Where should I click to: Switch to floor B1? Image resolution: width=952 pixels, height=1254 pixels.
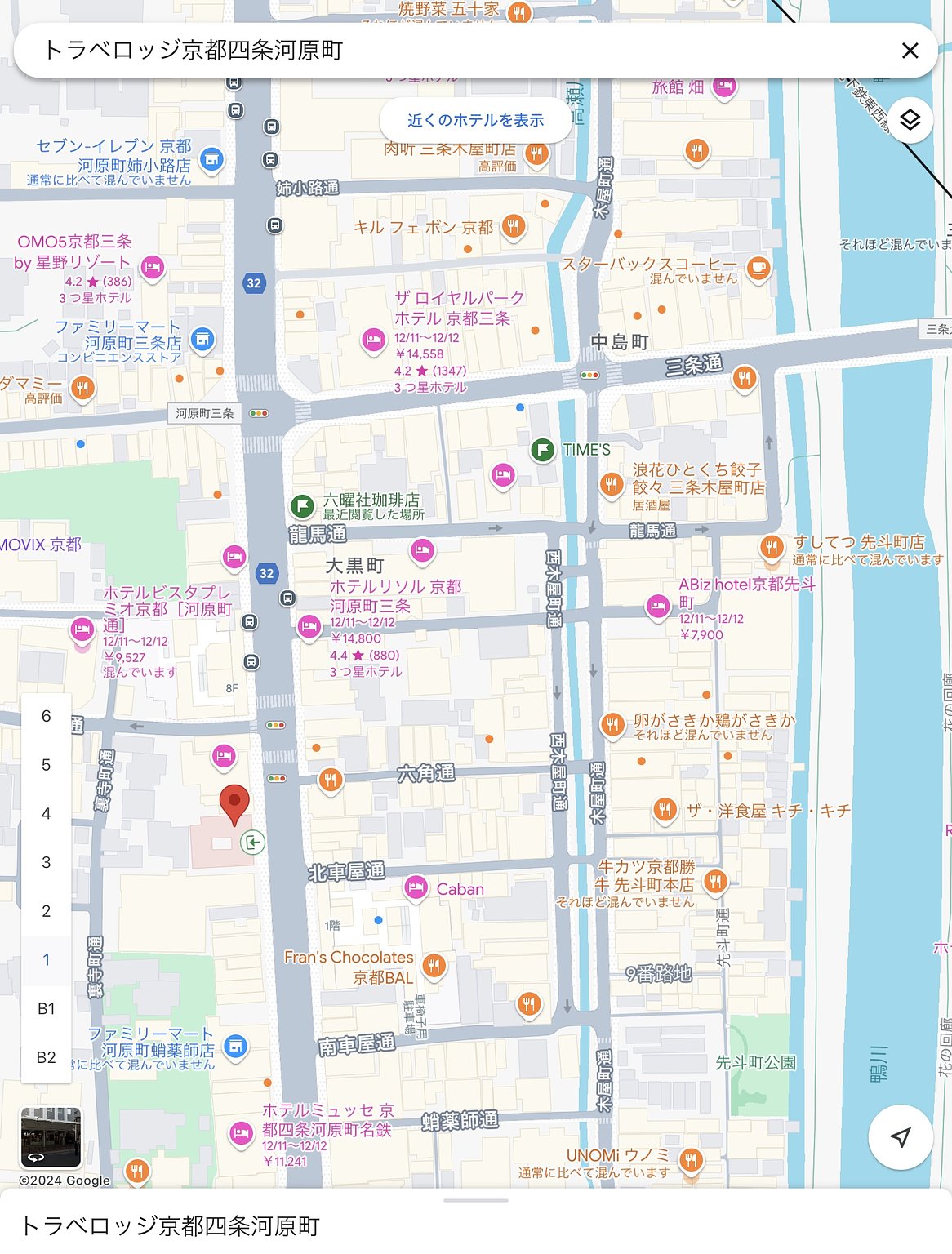pos(47,1008)
